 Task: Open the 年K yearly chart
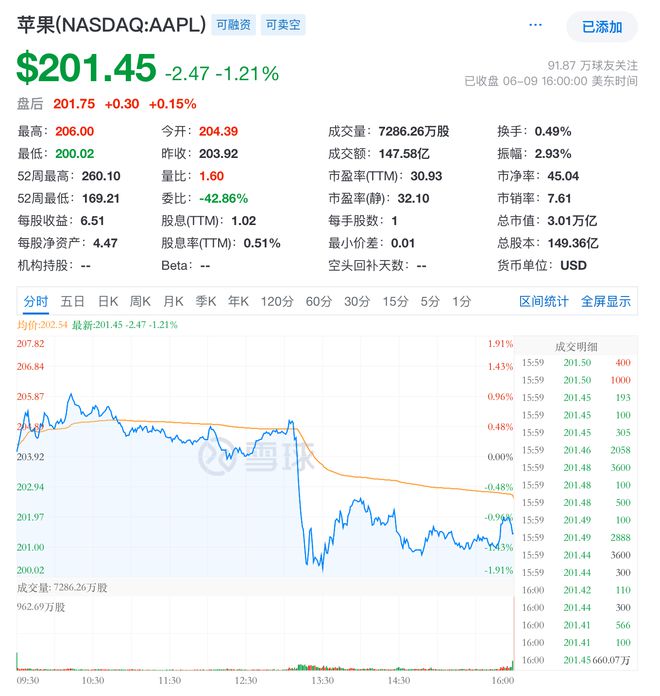(x=238, y=301)
